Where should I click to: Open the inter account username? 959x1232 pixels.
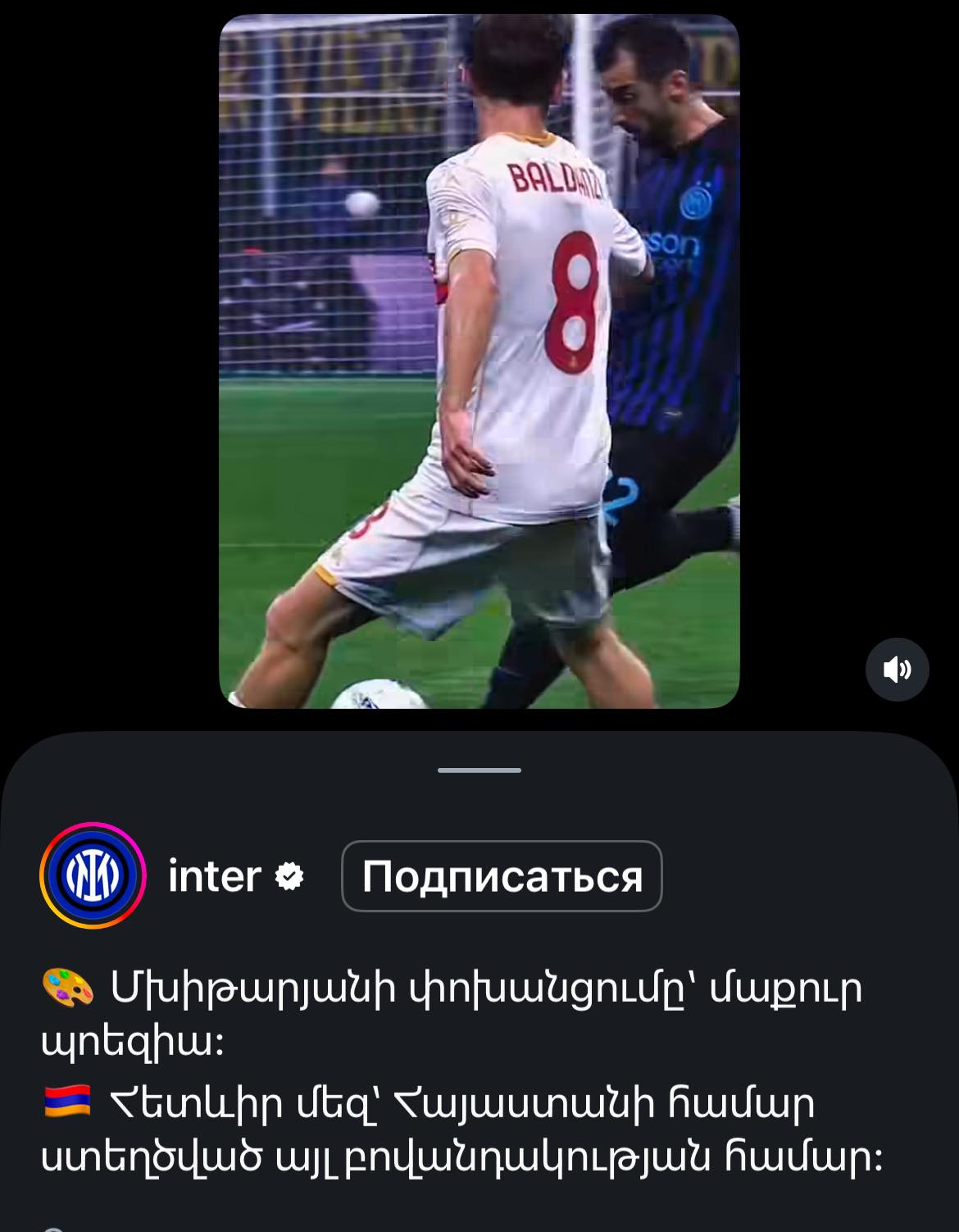[x=215, y=876]
